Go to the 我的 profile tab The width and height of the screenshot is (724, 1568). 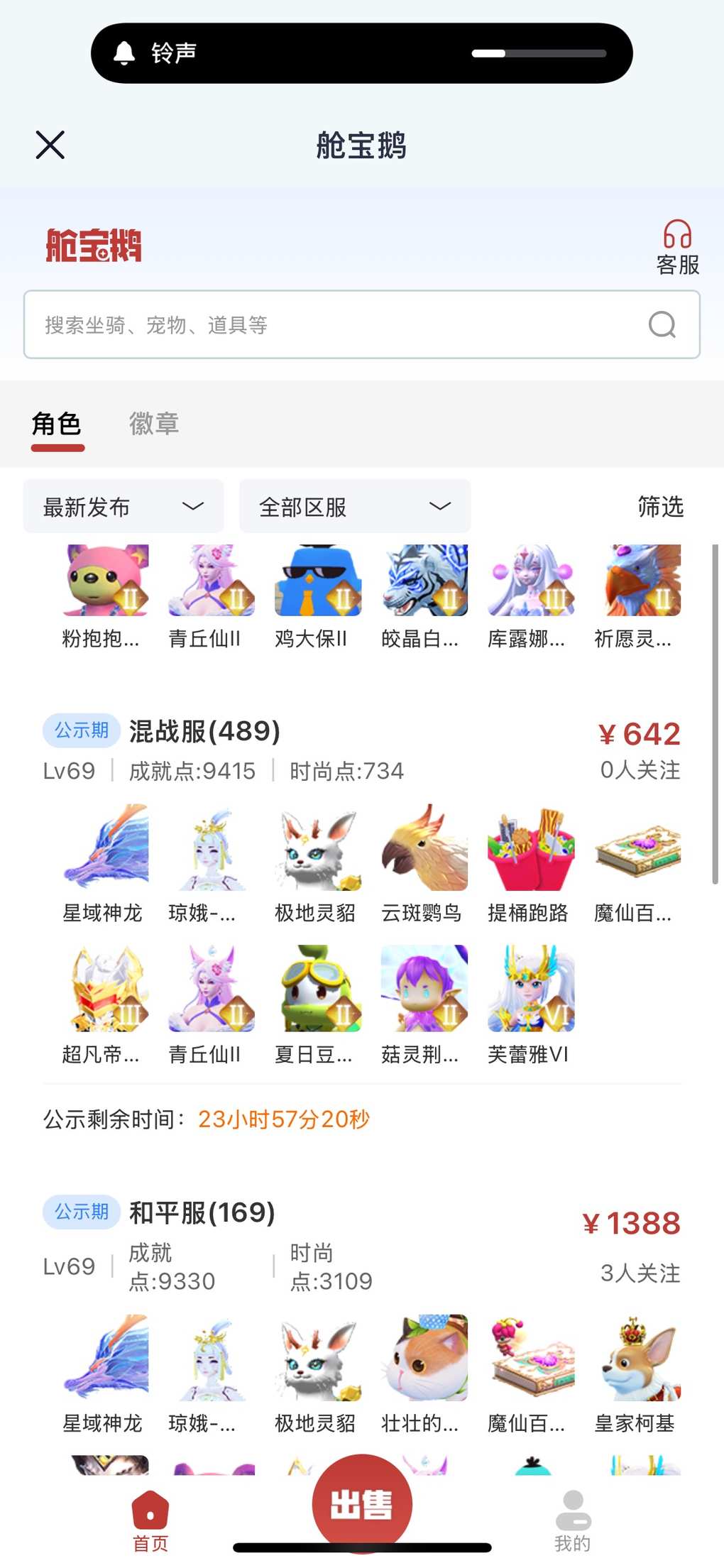[572, 1520]
